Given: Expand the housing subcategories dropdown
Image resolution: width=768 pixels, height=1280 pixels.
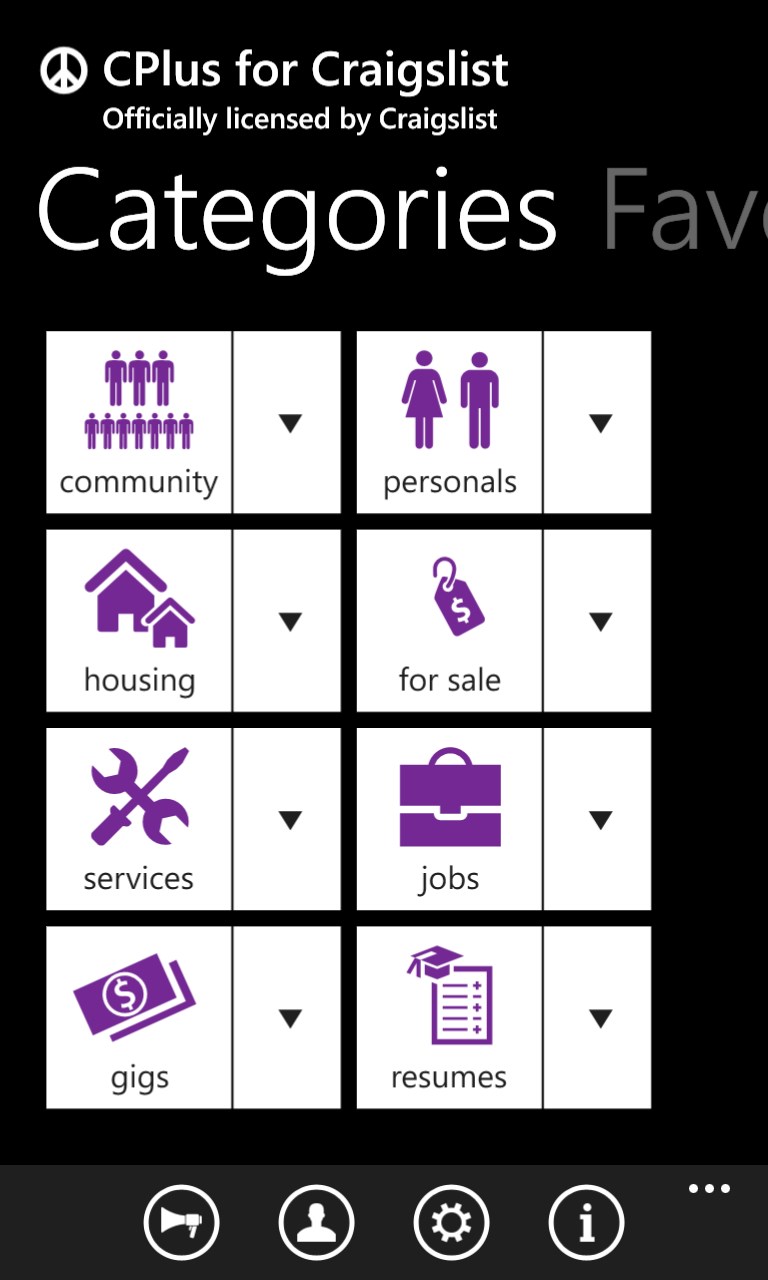Looking at the screenshot, I should 288,620.
